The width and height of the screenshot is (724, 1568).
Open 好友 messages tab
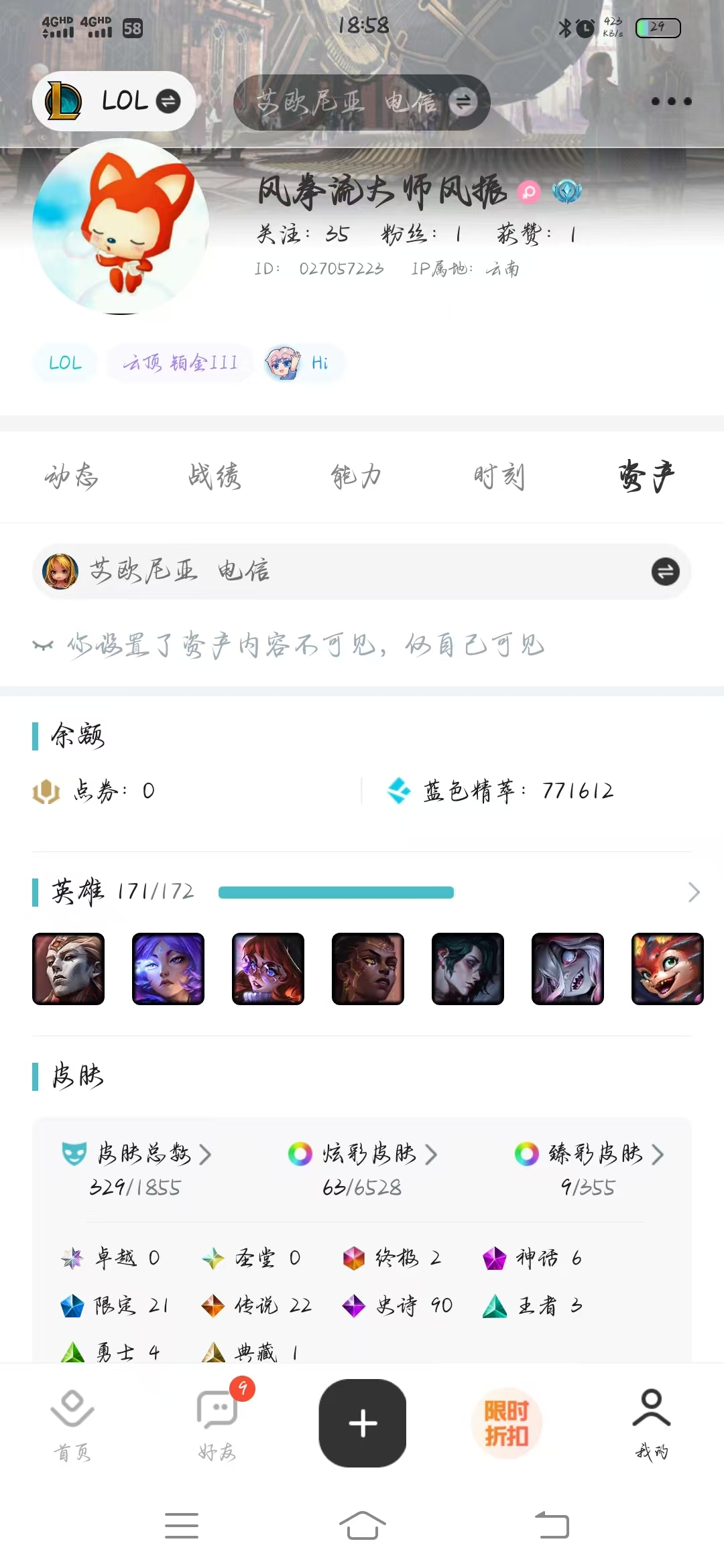(217, 1423)
